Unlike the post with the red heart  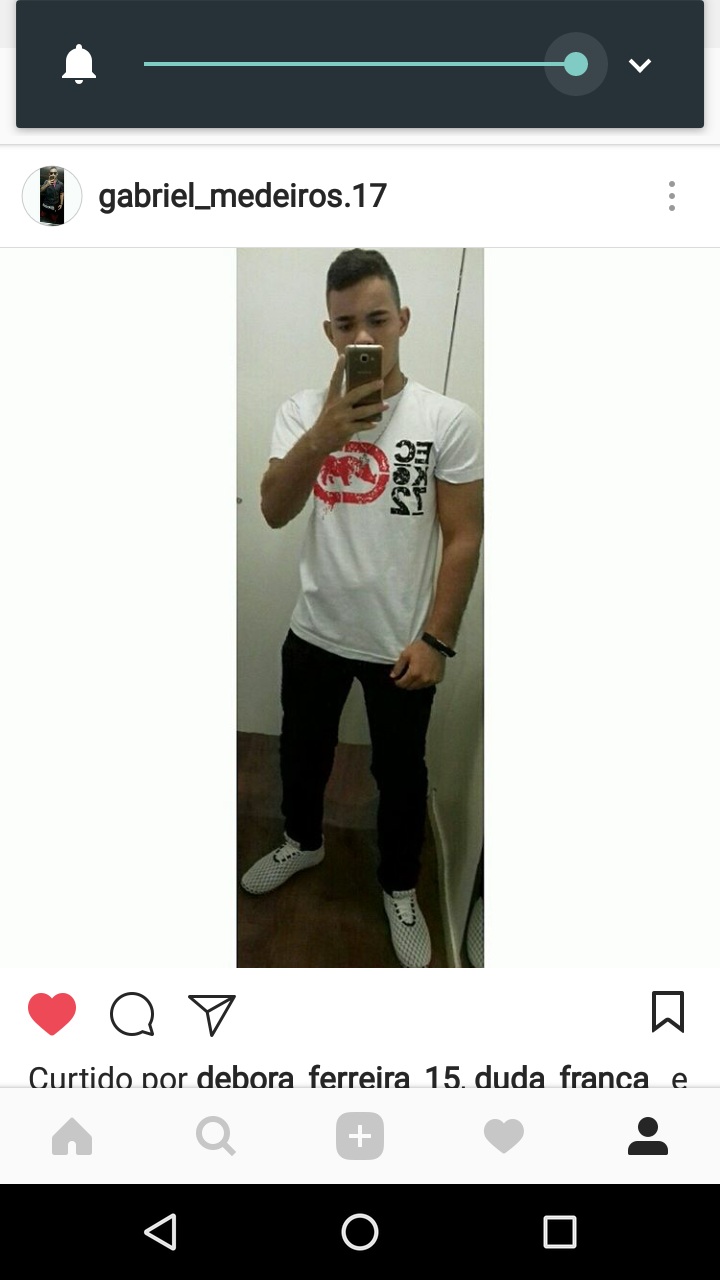[x=52, y=1014]
